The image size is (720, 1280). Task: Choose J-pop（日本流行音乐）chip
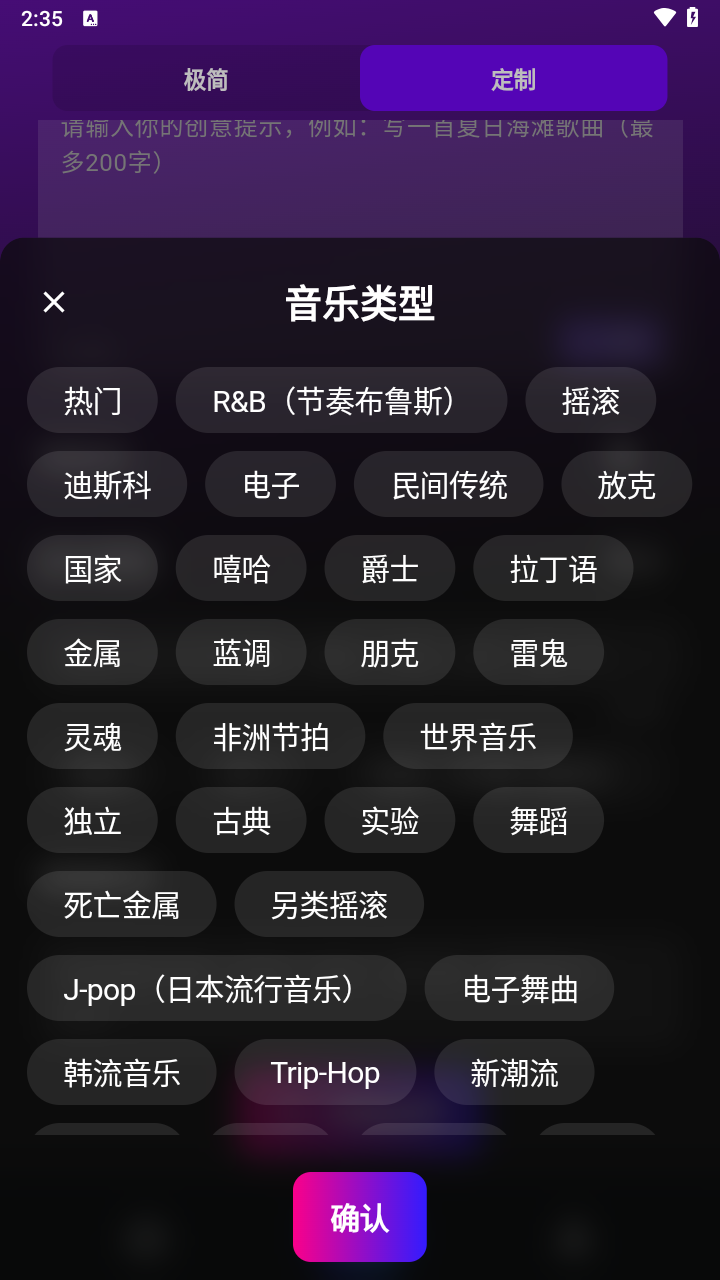click(216, 988)
